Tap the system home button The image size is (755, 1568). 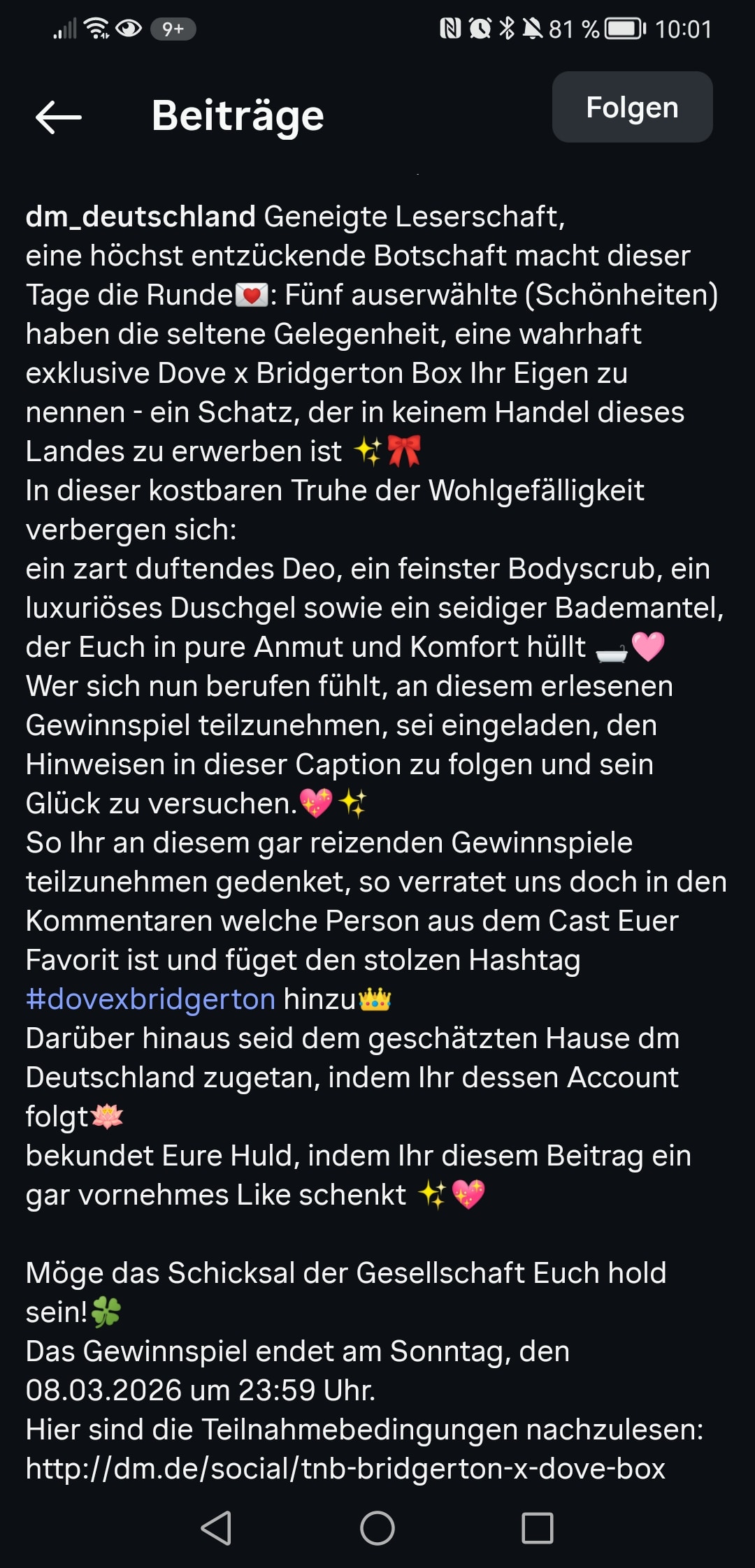click(377, 1527)
